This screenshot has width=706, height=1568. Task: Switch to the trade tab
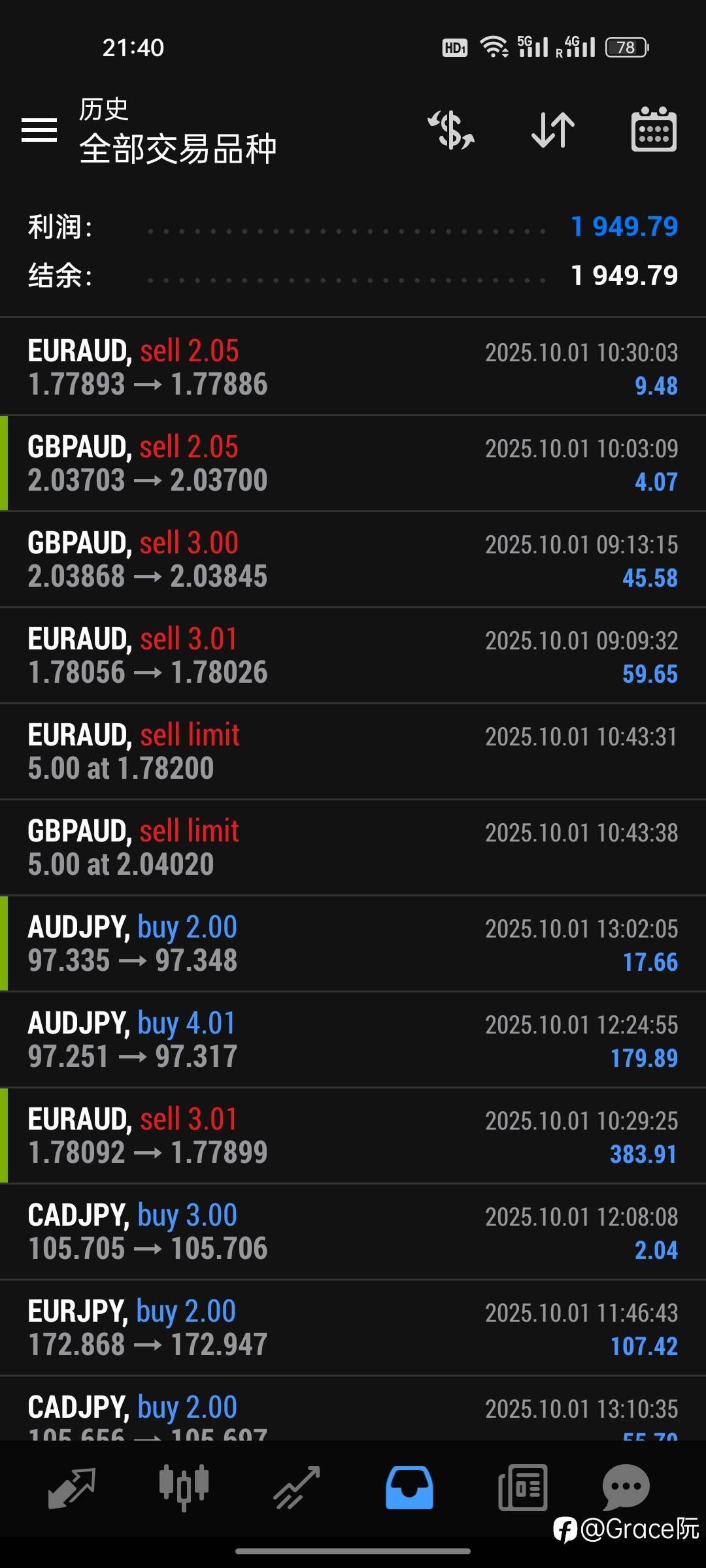(297, 1488)
